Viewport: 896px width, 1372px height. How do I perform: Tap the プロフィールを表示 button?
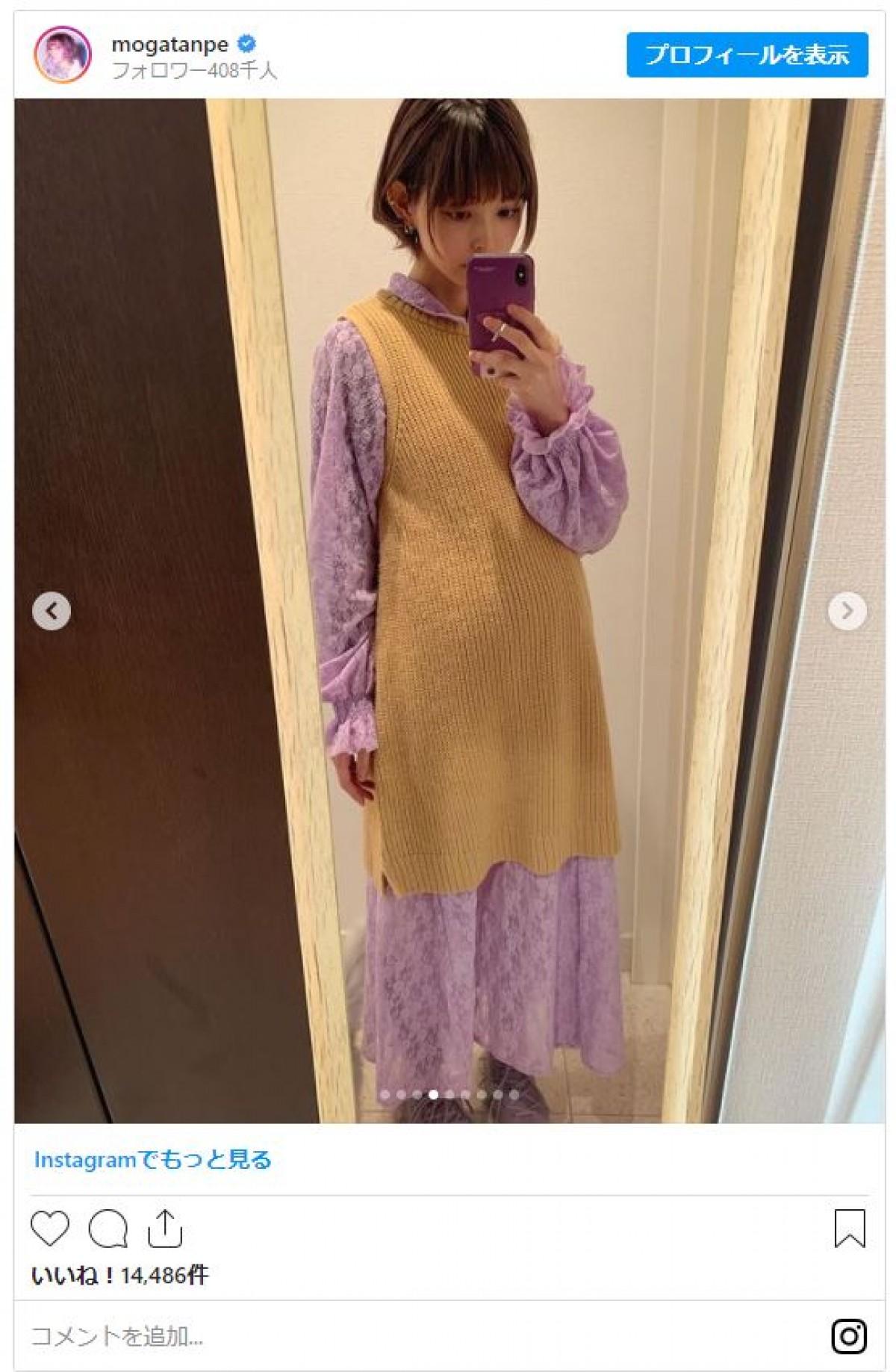pos(747,55)
